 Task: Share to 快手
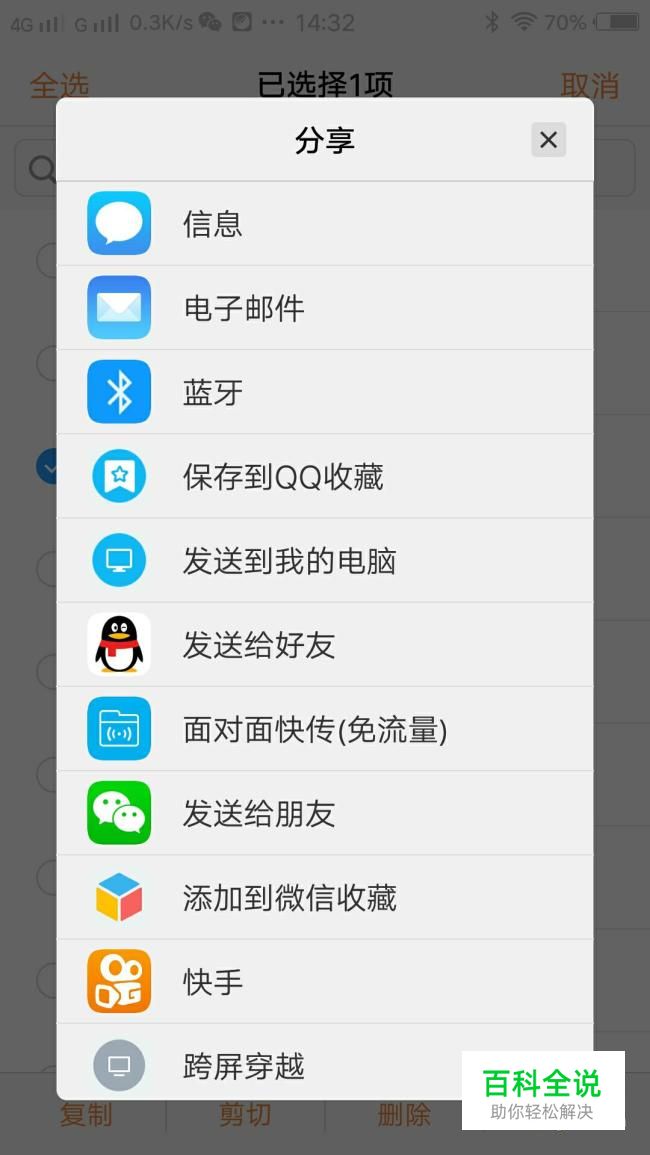pyautogui.click(x=325, y=981)
